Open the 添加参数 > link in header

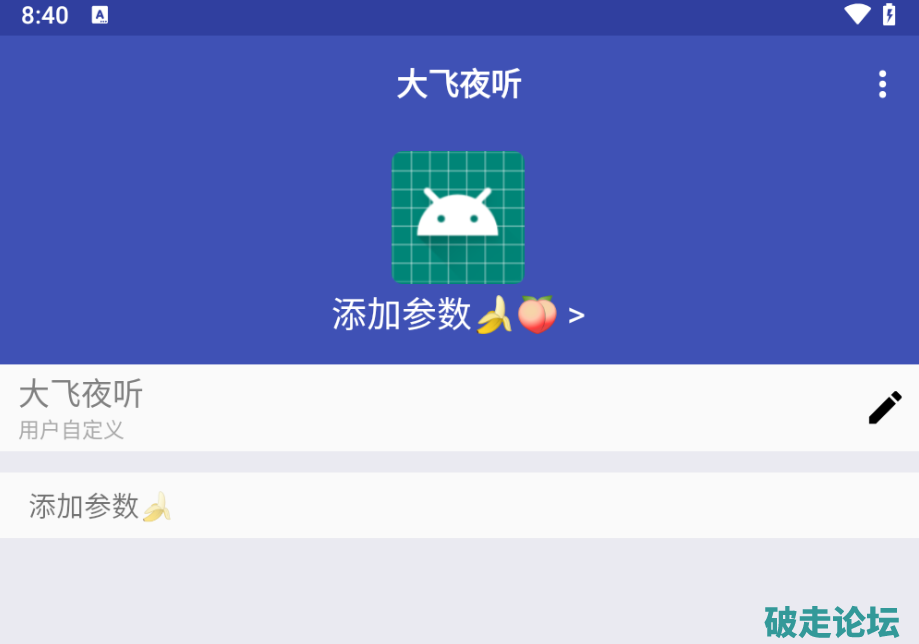tap(458, 315)
